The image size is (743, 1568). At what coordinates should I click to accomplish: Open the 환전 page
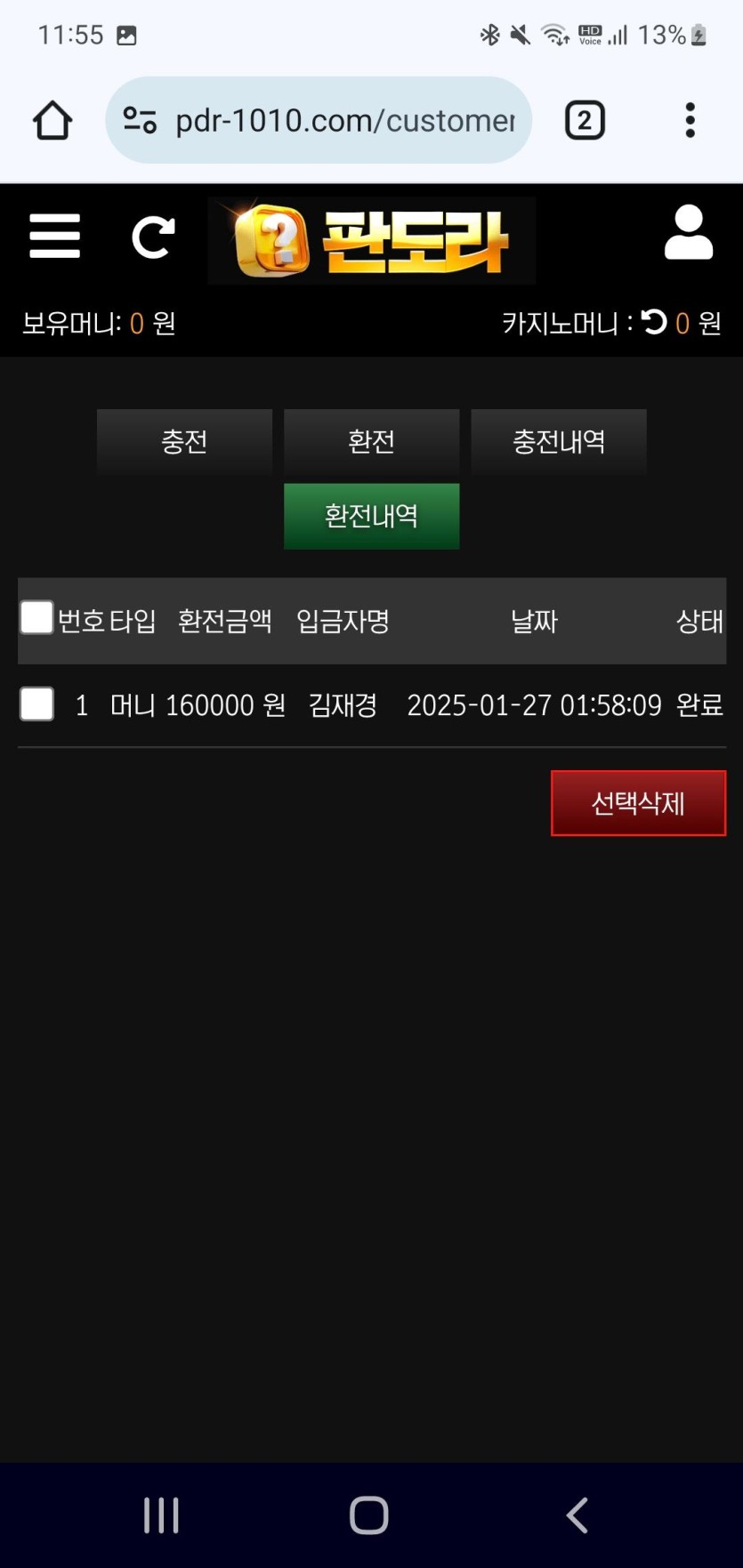371,441
